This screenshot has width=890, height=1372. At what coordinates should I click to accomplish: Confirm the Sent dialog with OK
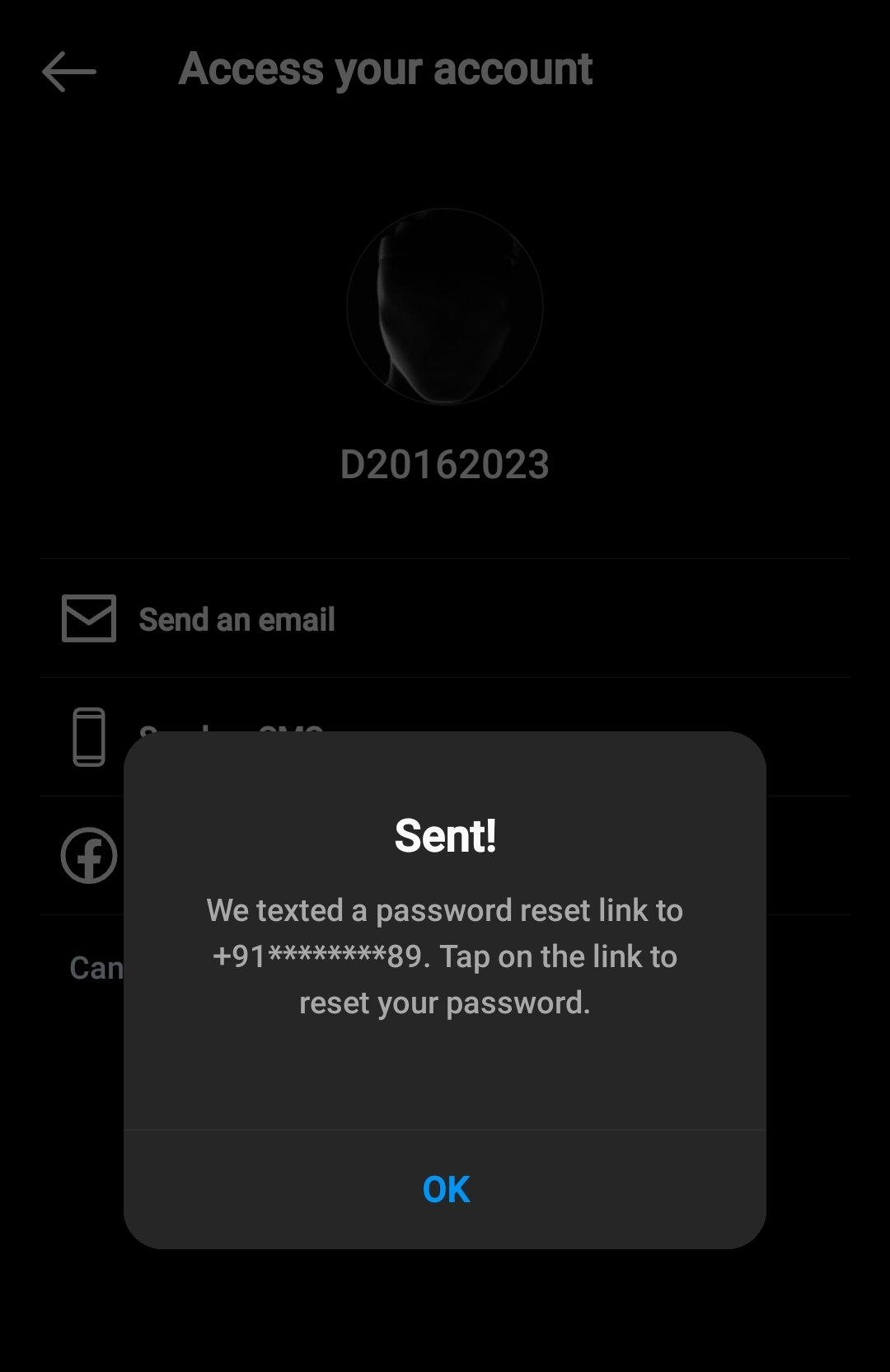445,1189
